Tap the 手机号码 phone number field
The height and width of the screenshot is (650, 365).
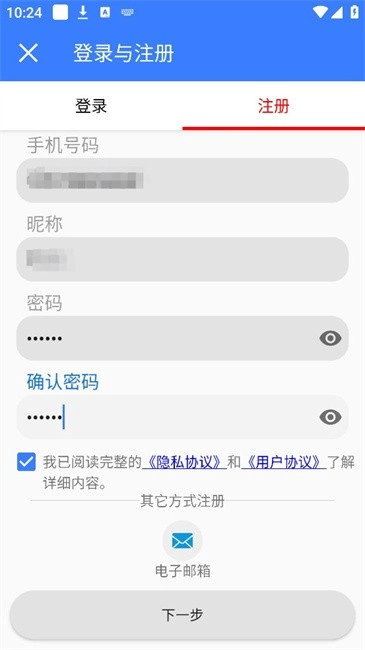(x=182, y=180)
